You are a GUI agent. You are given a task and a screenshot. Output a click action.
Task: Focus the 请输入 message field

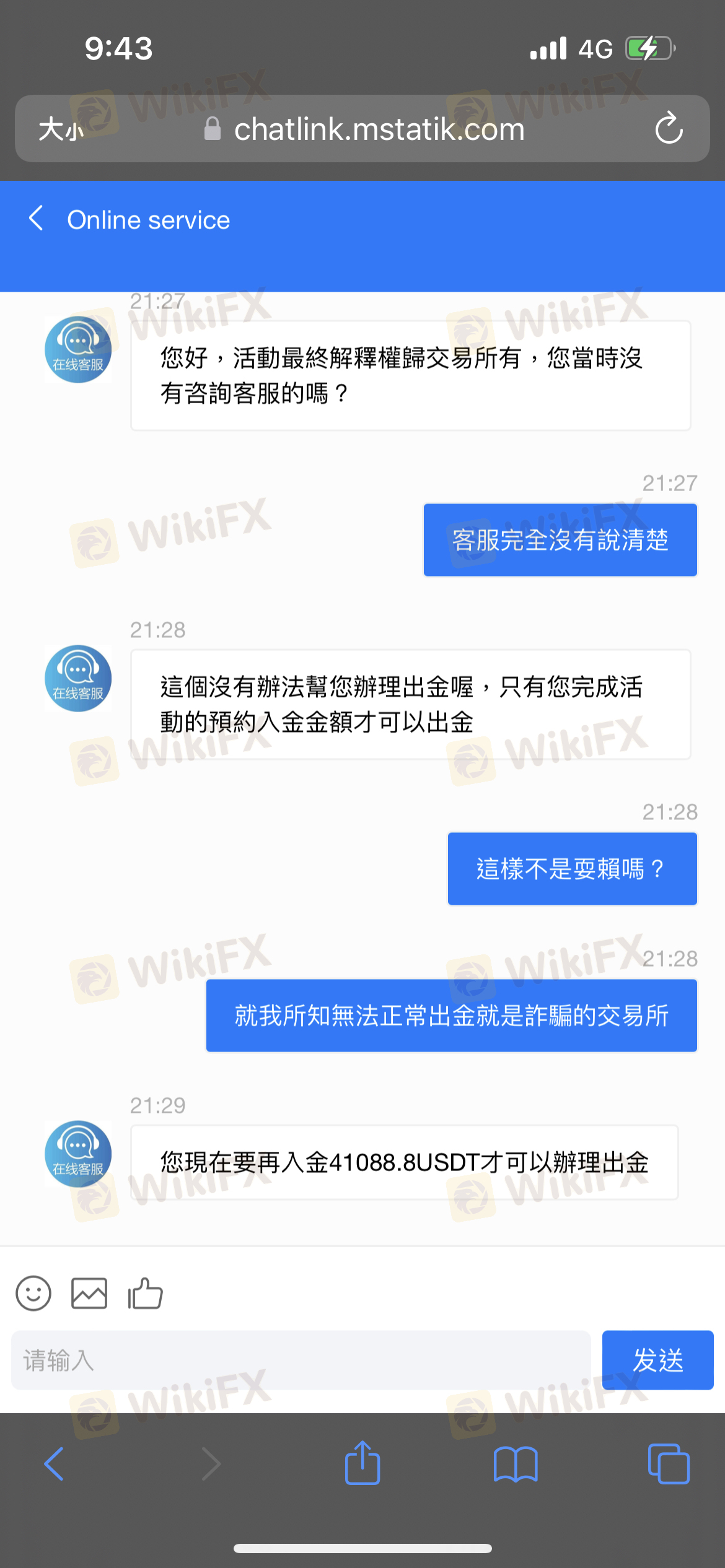click(x=301, y=1361)
